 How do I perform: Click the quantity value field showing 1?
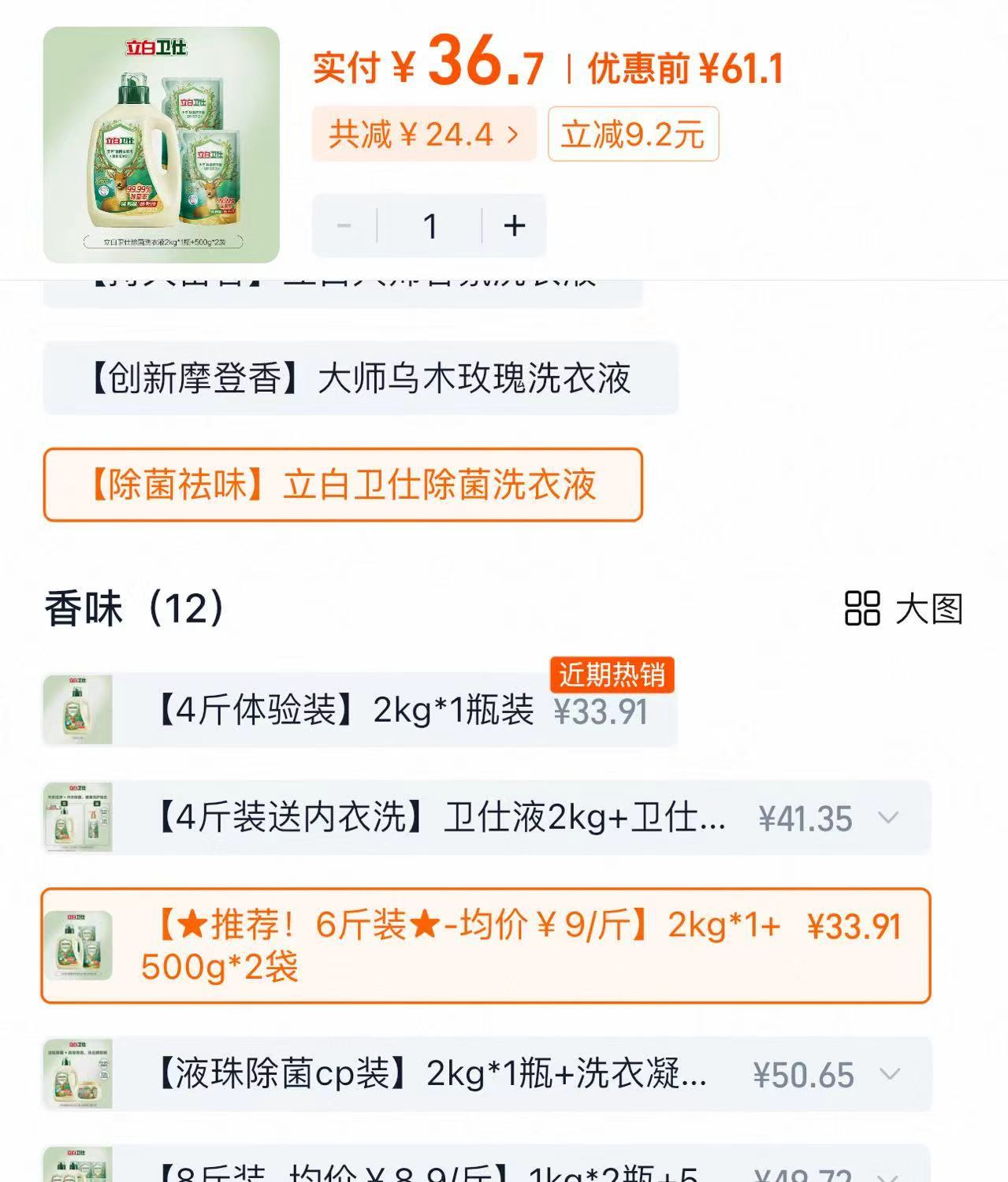point(430,225)
